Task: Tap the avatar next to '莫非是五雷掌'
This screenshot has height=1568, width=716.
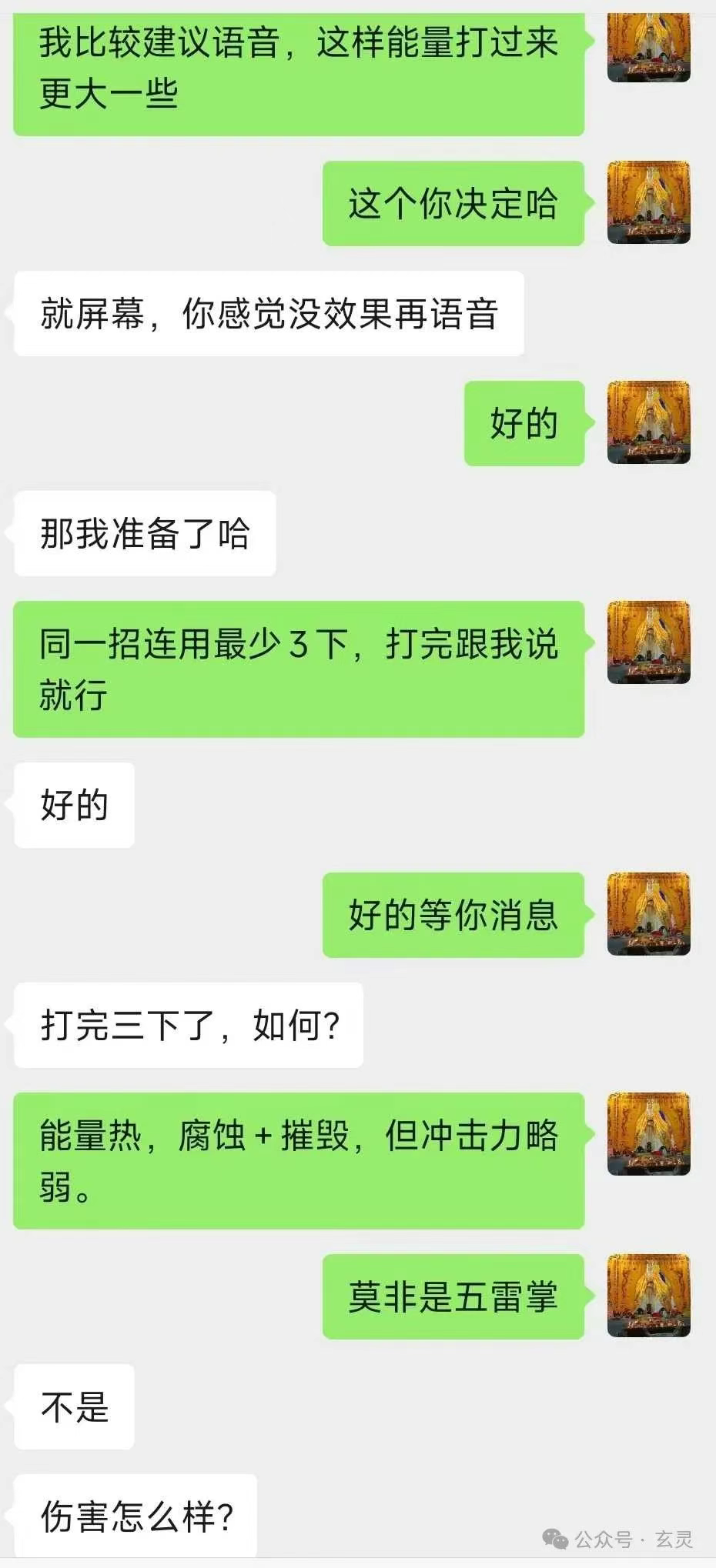Action: point(648,1296)
